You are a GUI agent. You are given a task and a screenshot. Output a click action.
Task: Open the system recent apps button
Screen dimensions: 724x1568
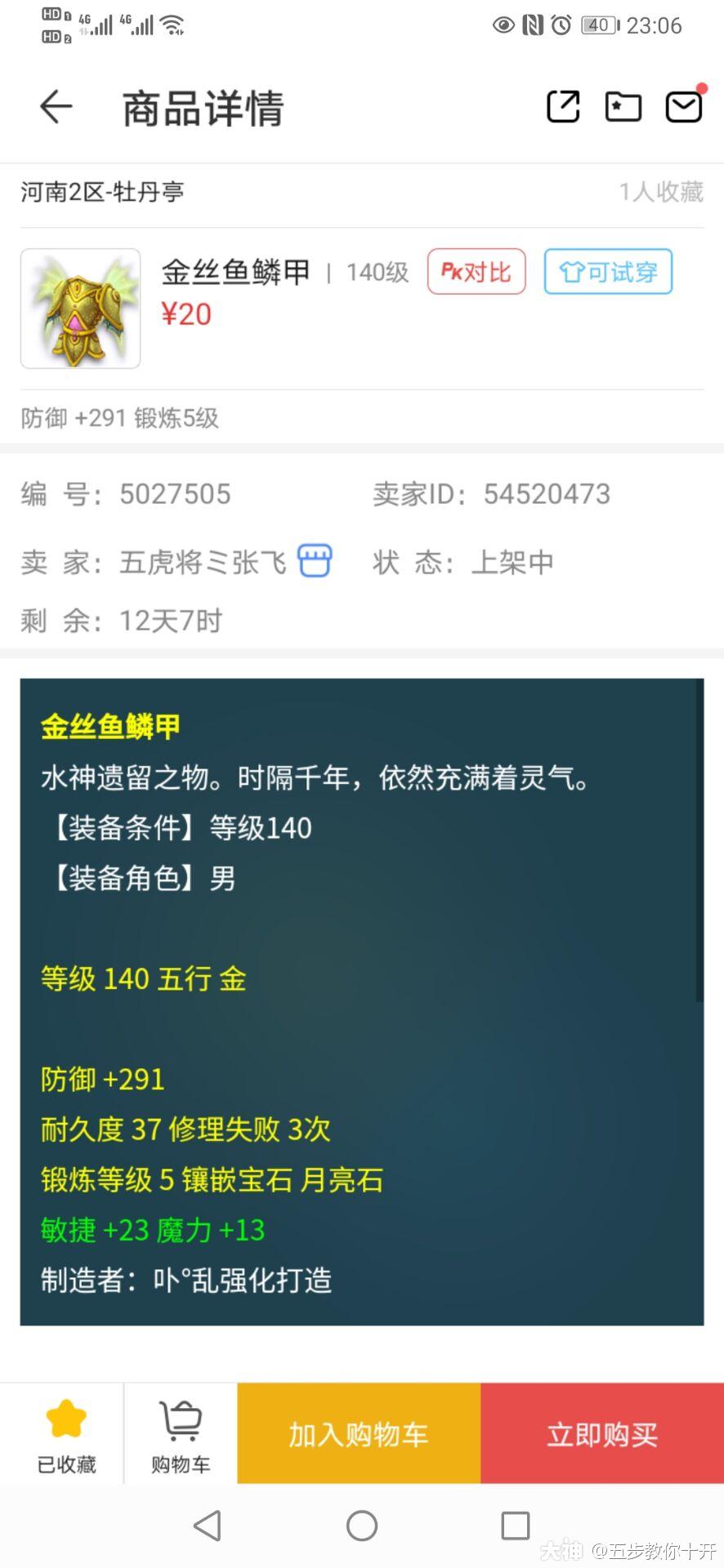(x=515, y=1526)
